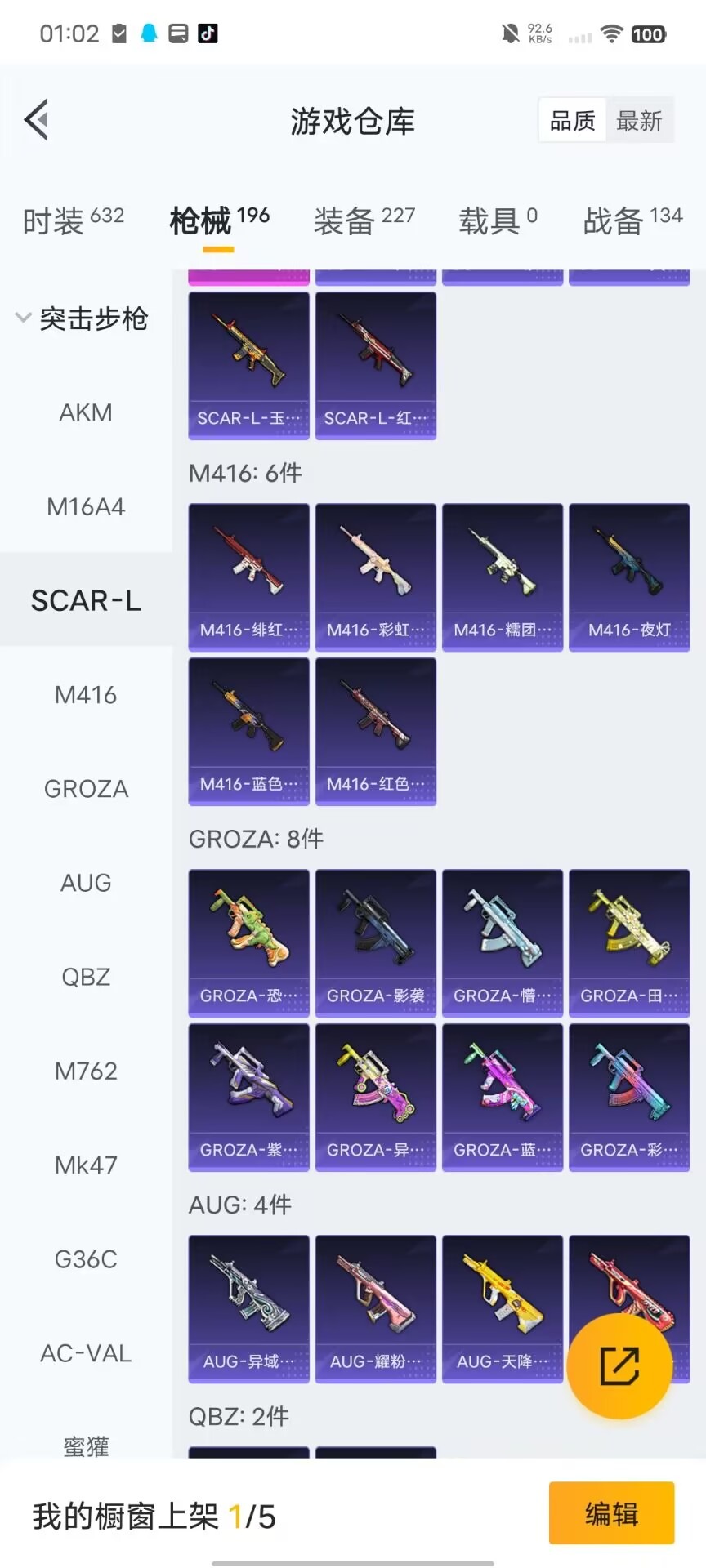
Task: Select M762 in the weapon list
Action: point(86,1071)
